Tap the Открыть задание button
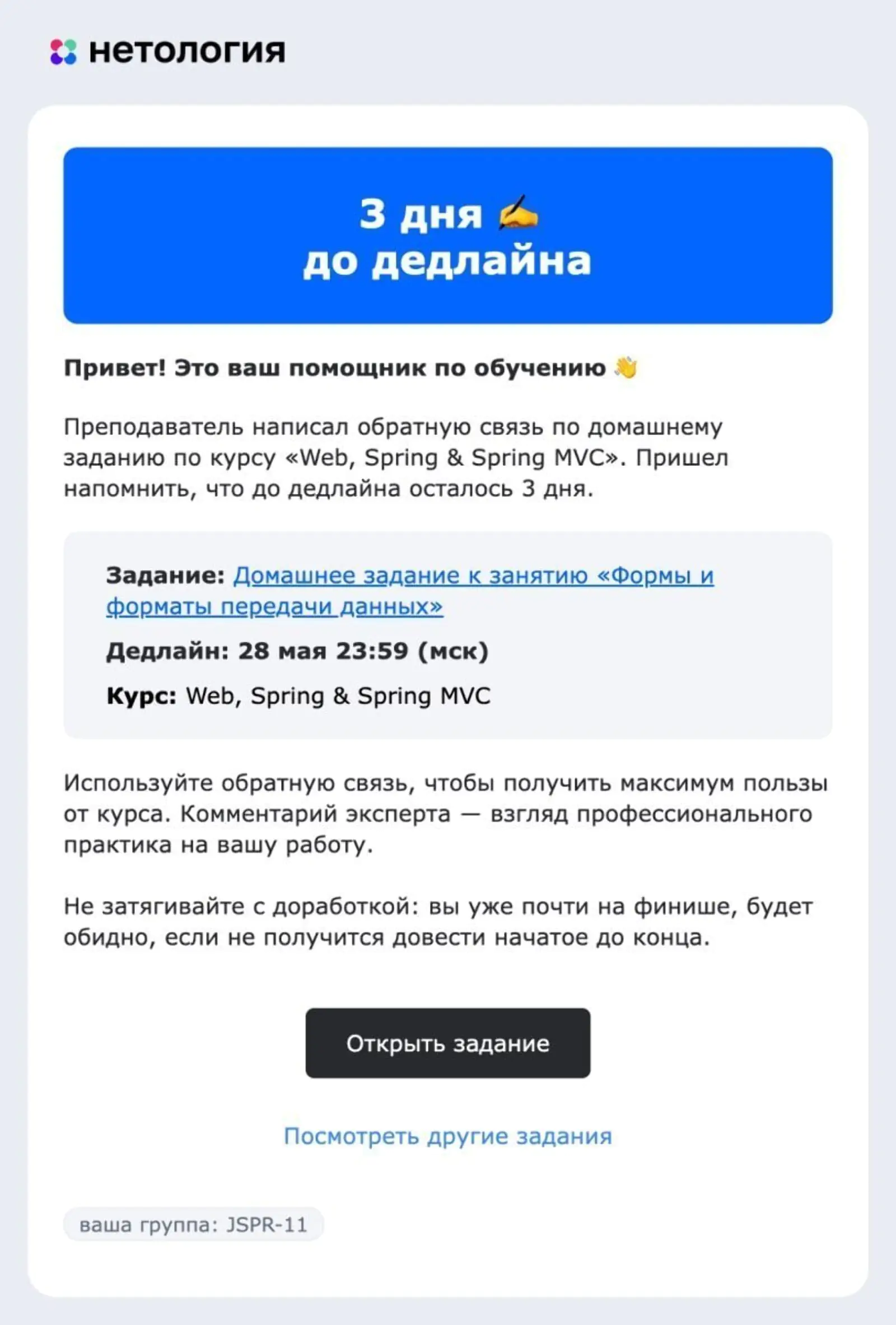Image resolution: width=896 pixels, height=1325 pixels. click(x=447, y=1043)
